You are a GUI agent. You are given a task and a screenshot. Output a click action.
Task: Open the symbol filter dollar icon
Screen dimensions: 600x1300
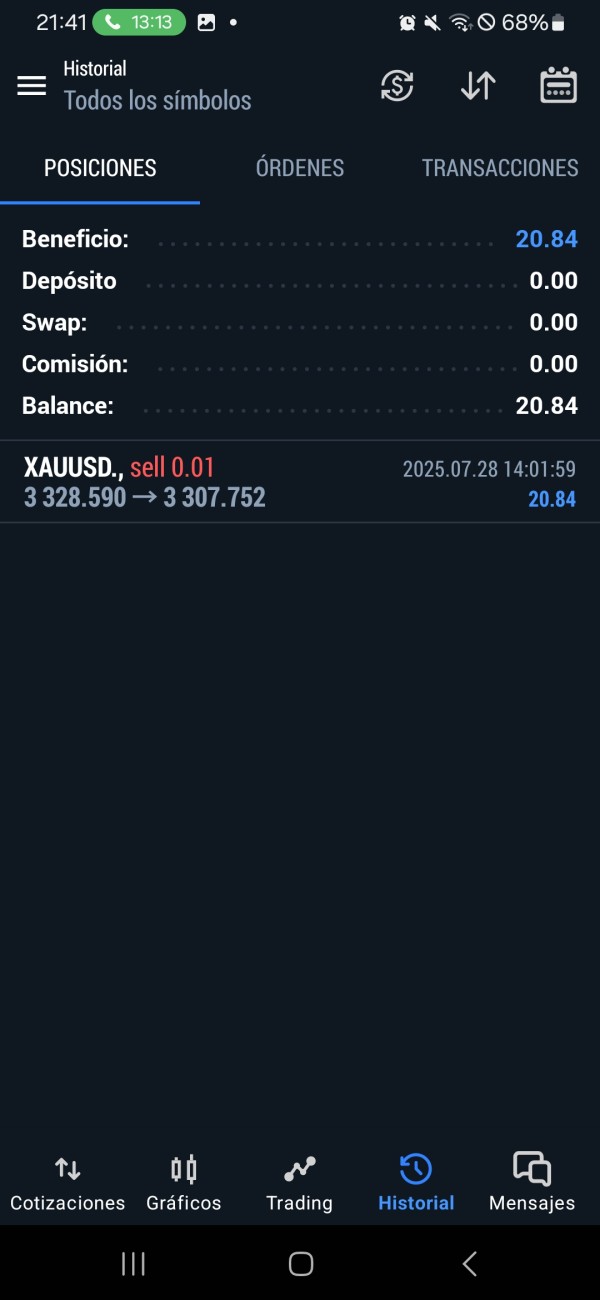(397, 86)
